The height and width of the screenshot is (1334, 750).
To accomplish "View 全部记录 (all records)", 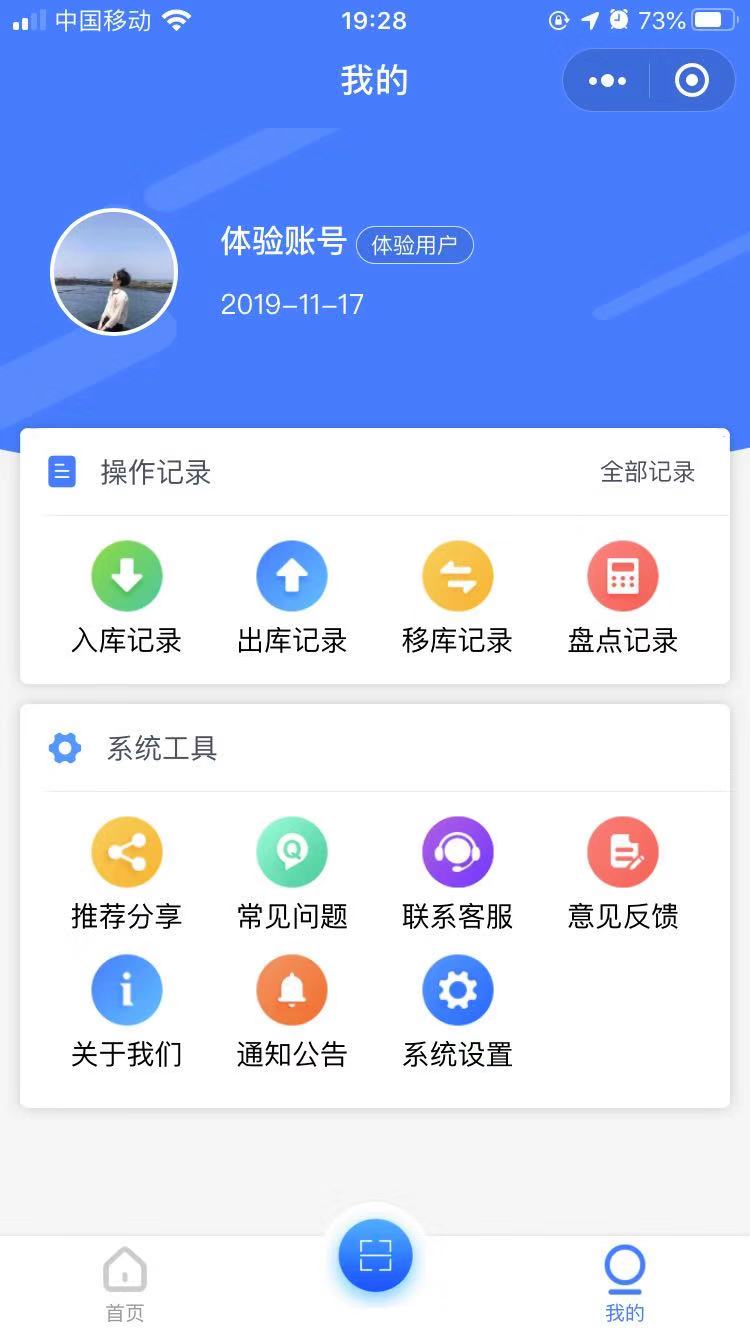I will [x=647, y=472].
